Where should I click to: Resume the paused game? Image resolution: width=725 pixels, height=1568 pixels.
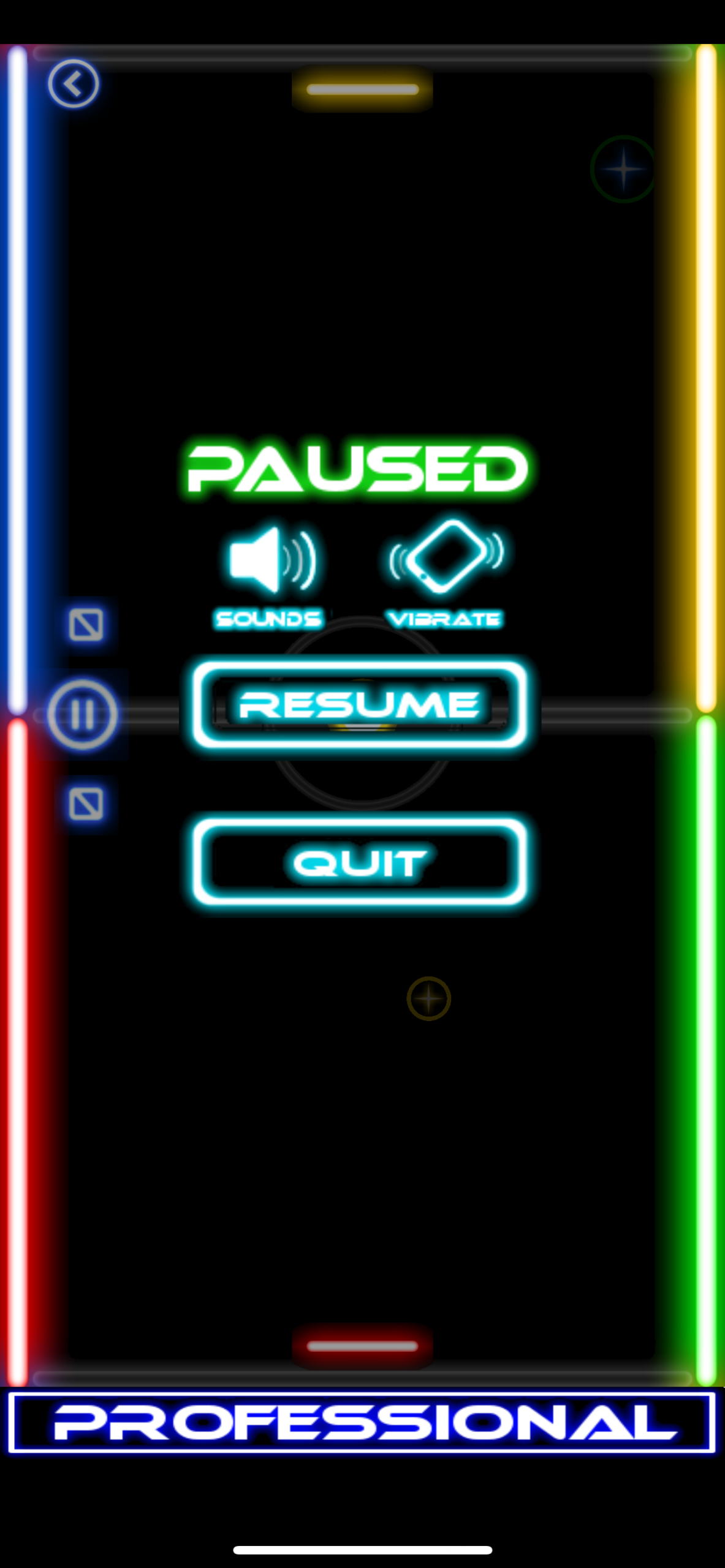click(x=360, y=704)
